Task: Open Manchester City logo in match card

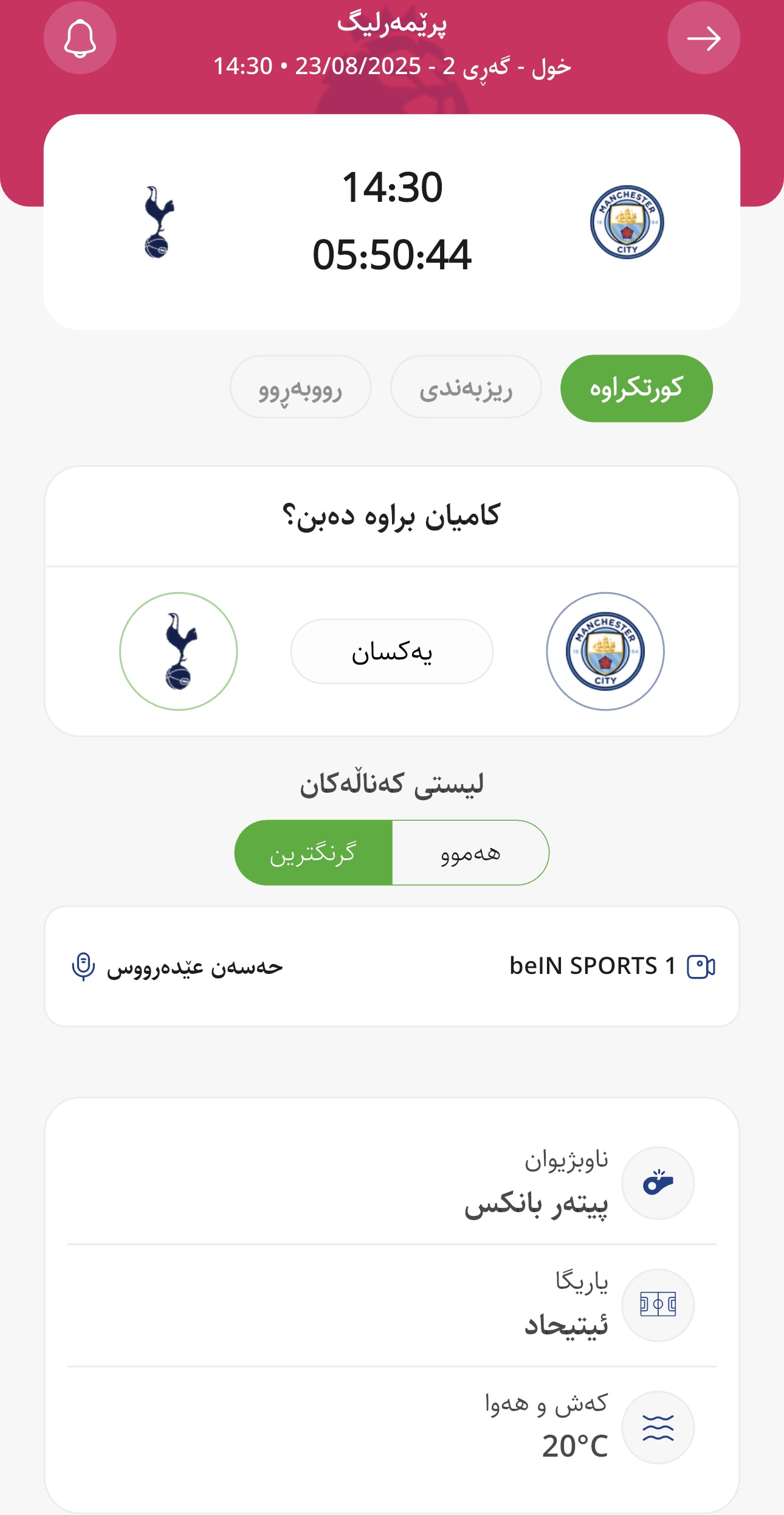Action: point(627,222)
